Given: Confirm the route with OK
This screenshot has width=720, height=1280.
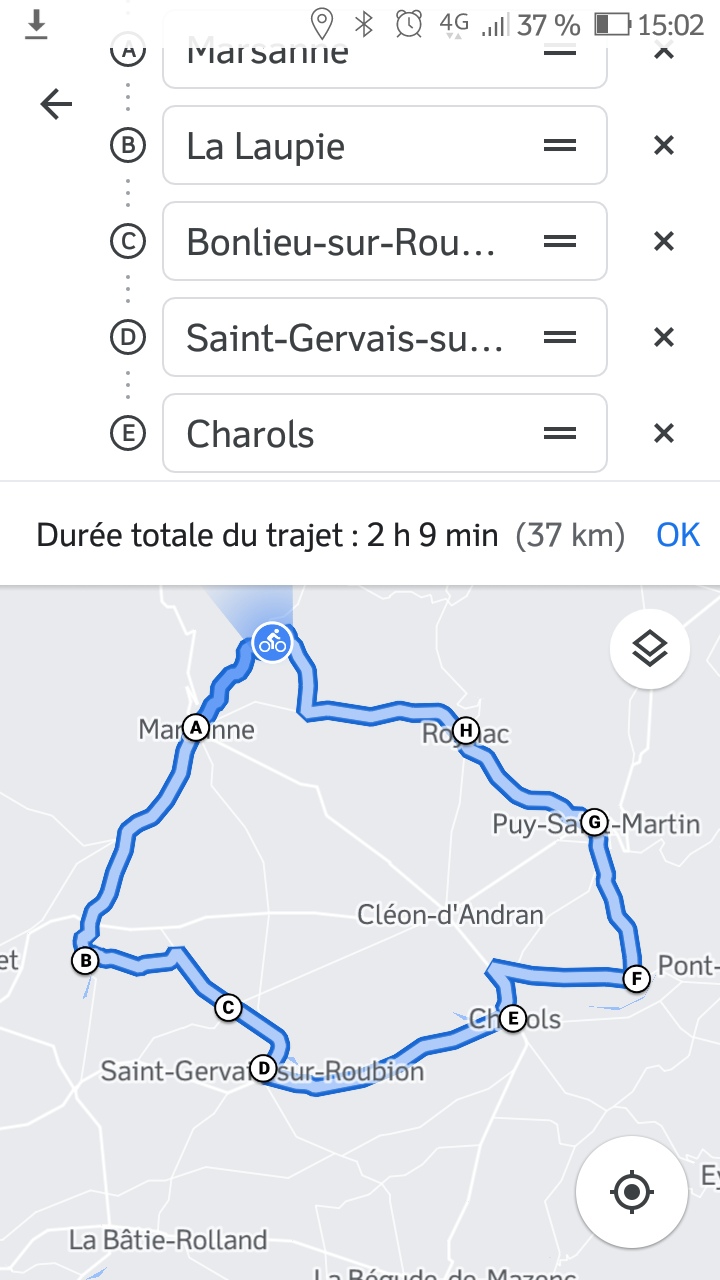Looking at the screenshot, I should (678, 535).
